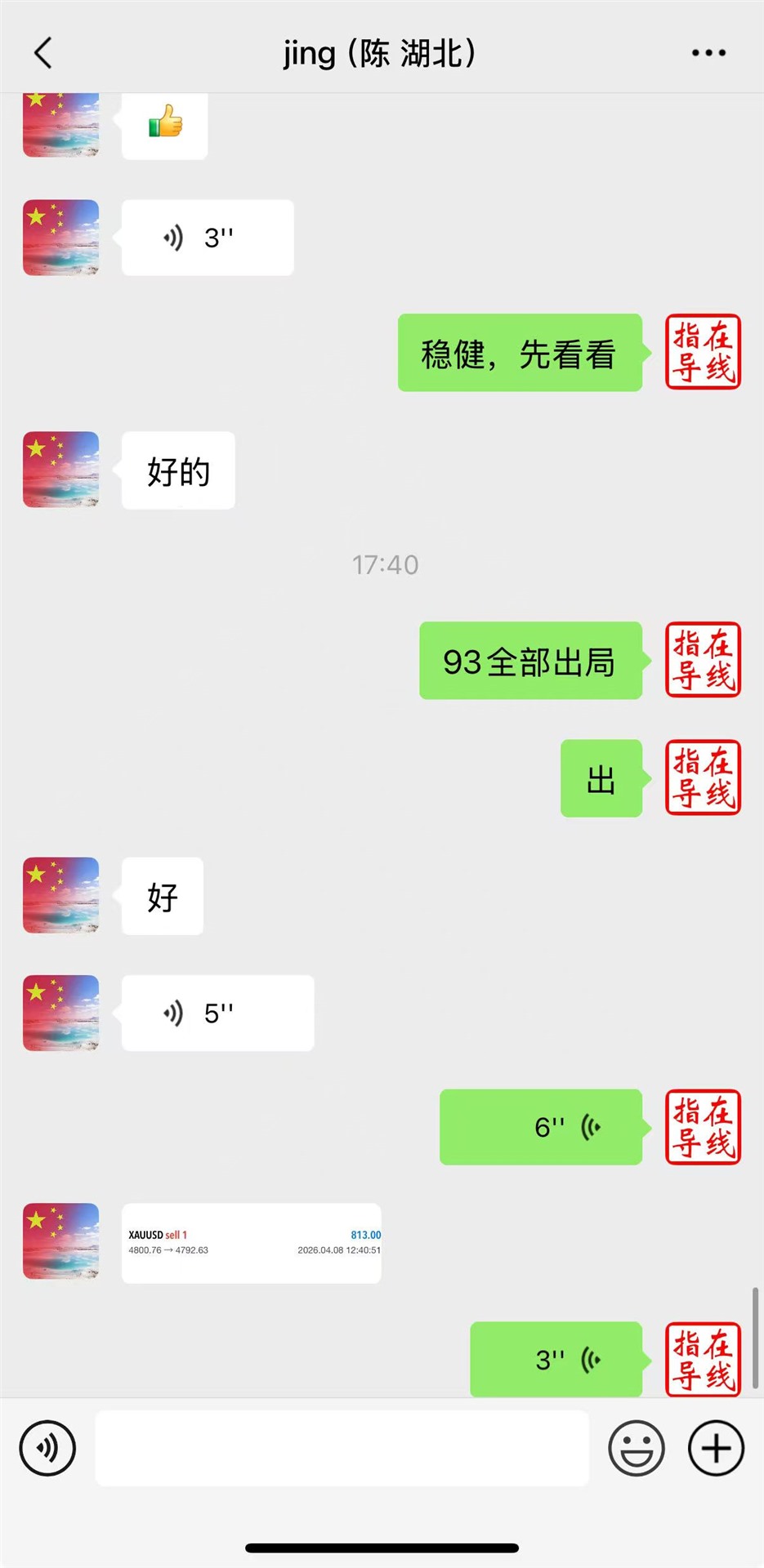Play the outgoing 3'' voice message
764x1568 pixels.
point(556,1360)
